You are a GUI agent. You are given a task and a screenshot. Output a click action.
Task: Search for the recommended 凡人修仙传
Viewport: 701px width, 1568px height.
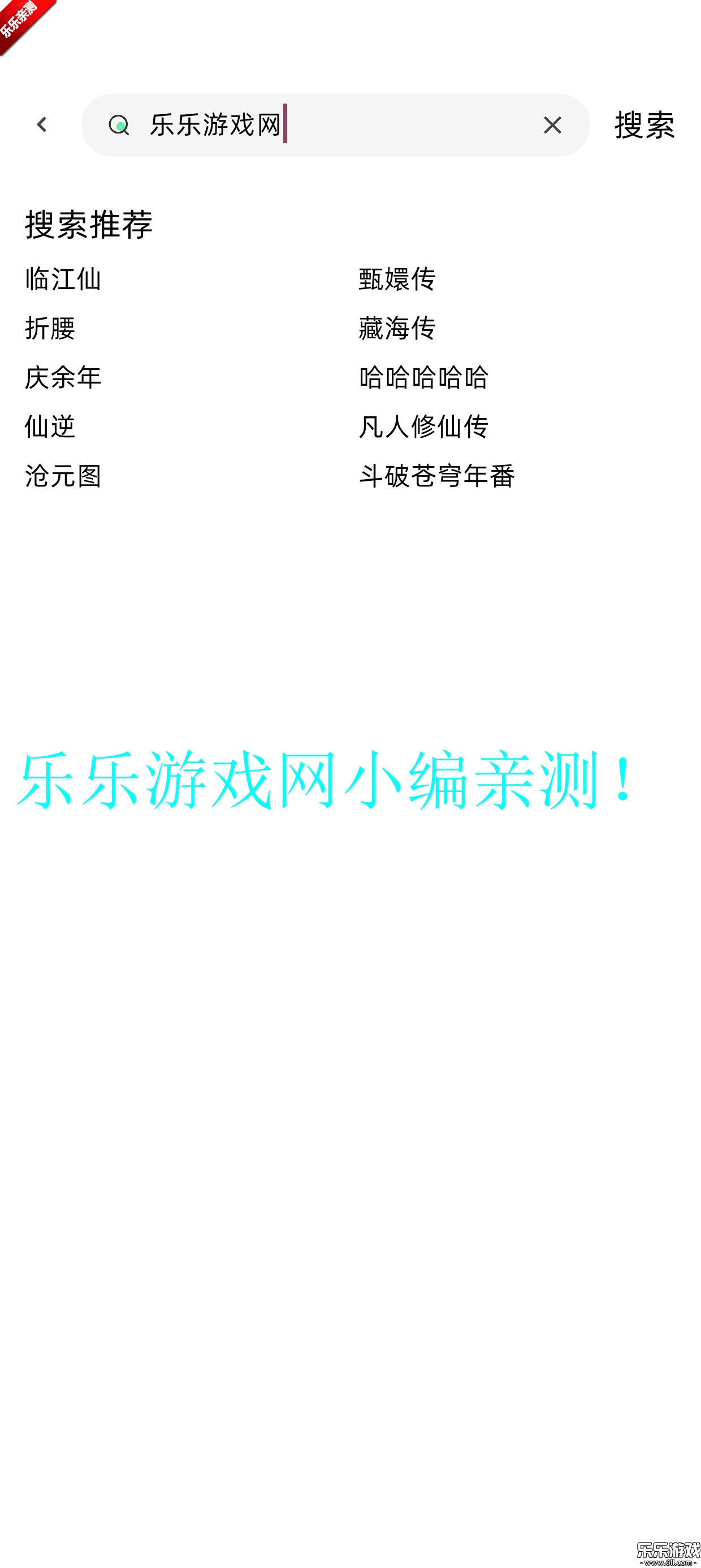pyautogui.click(x=423, y=427)
